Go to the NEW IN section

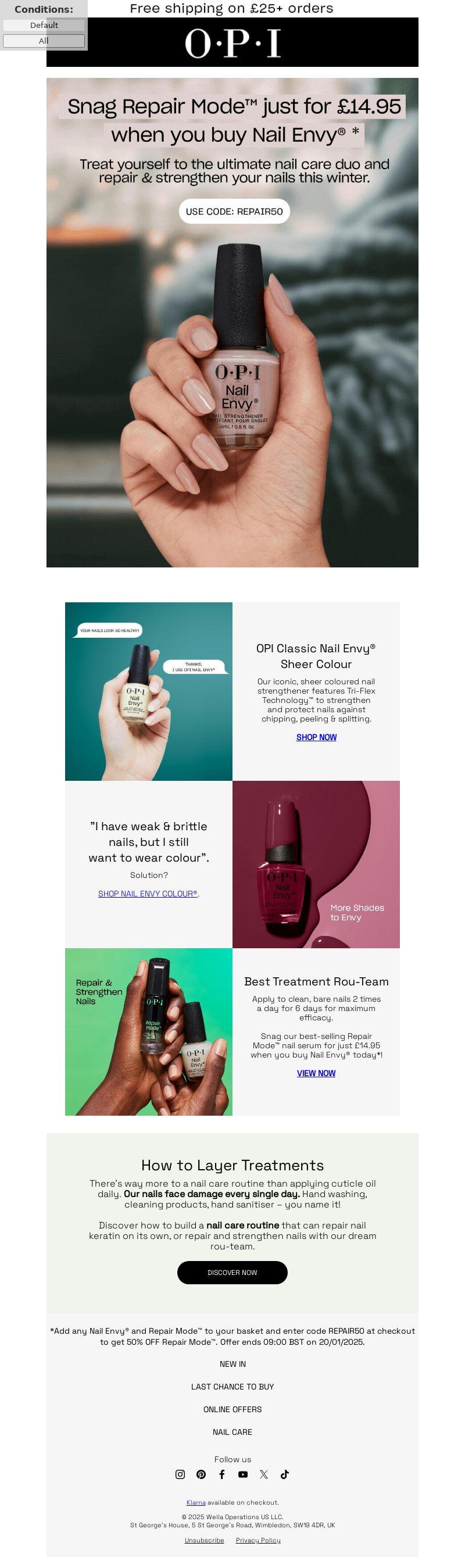[x=232, y=1364]
